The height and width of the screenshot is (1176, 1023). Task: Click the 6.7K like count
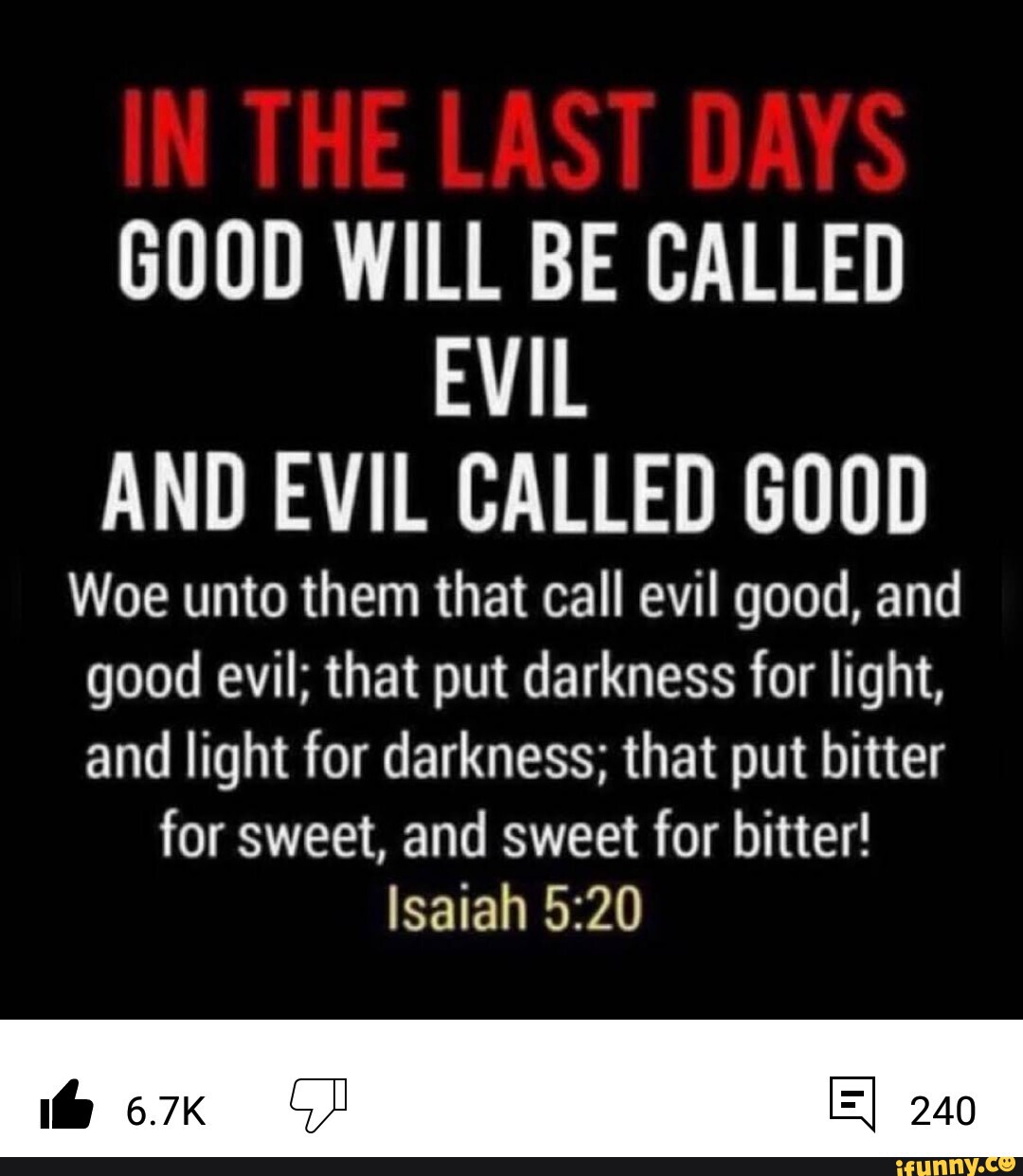166,1107
